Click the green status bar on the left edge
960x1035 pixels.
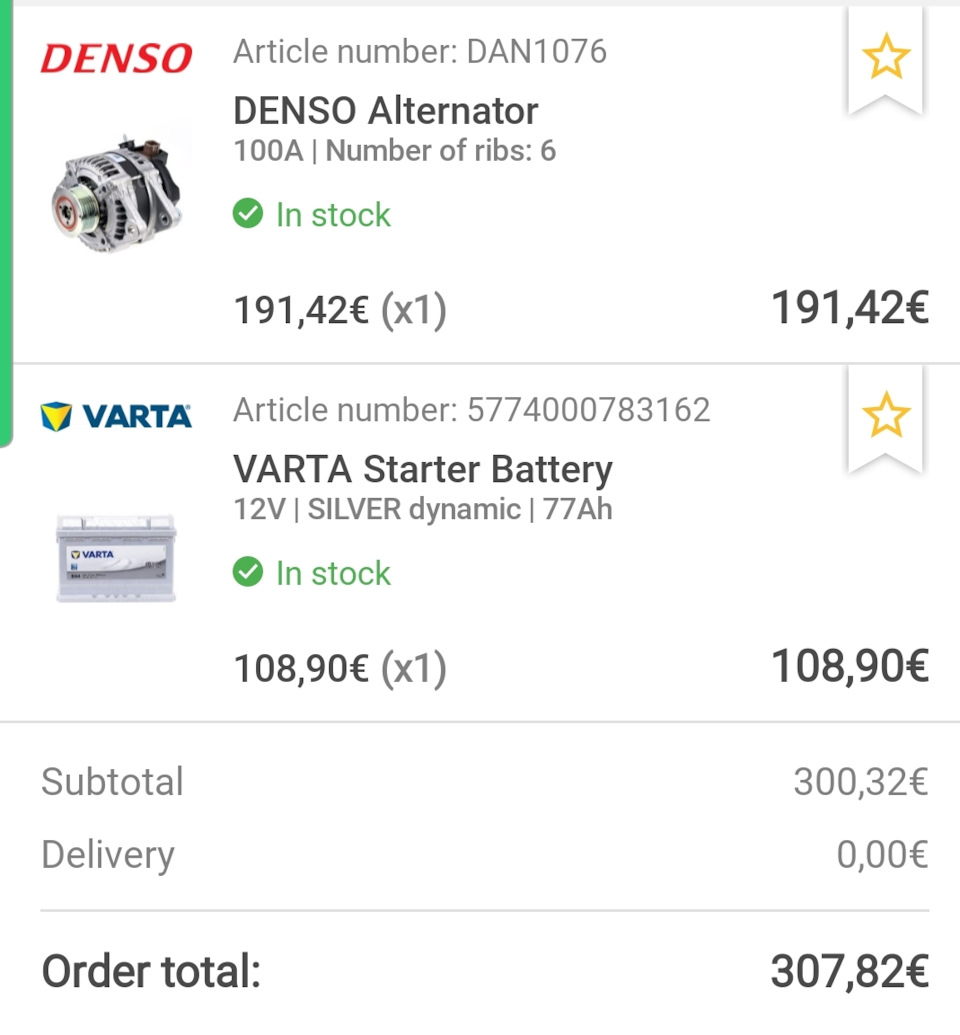point(5,220)
